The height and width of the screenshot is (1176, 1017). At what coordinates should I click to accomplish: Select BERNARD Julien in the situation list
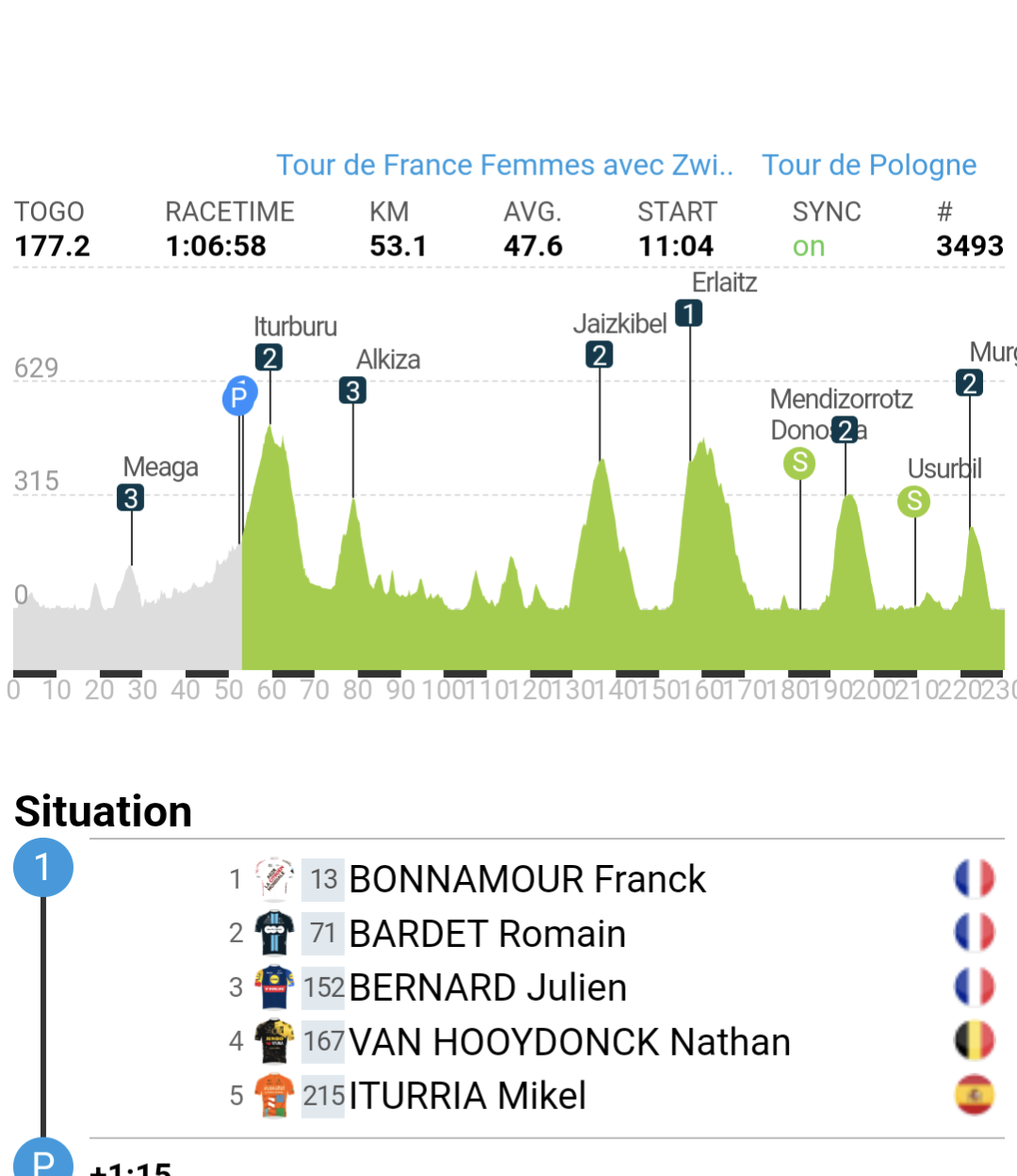(487, 988)
